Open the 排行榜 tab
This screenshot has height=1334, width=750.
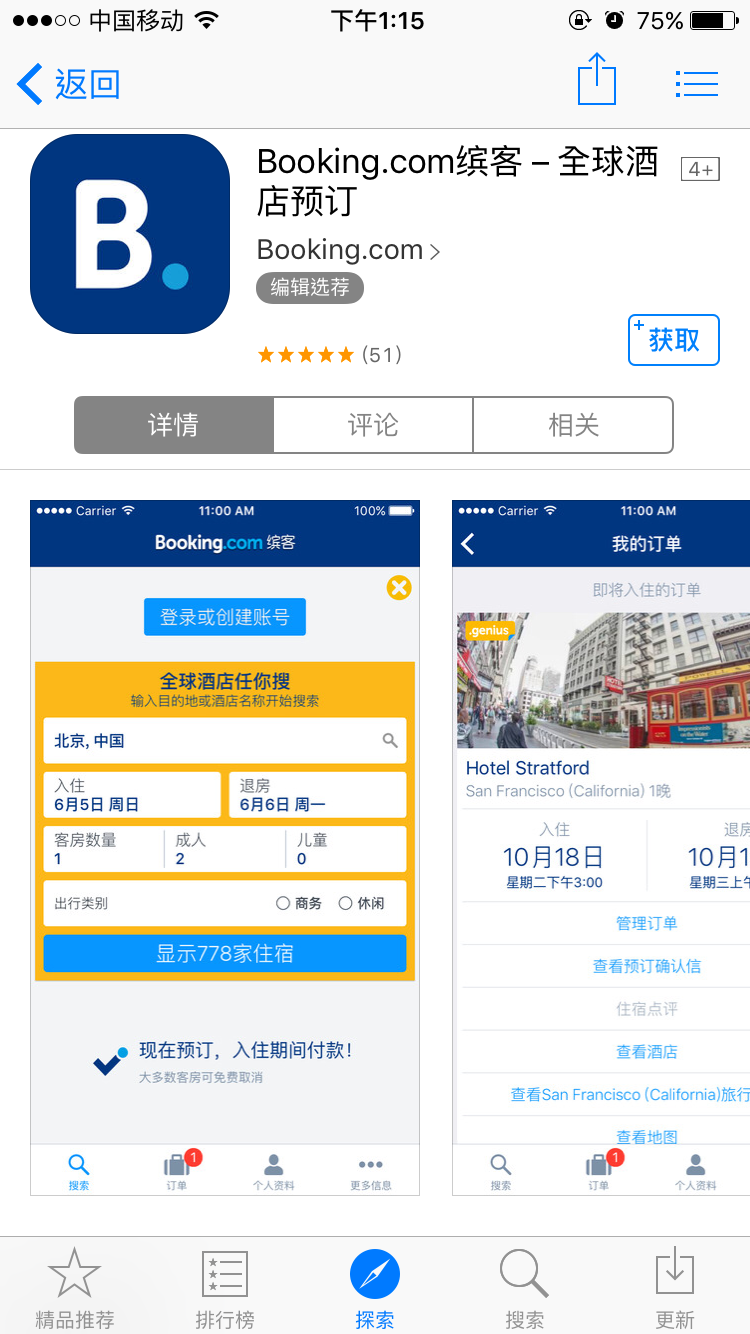(x=225, y=1288)
